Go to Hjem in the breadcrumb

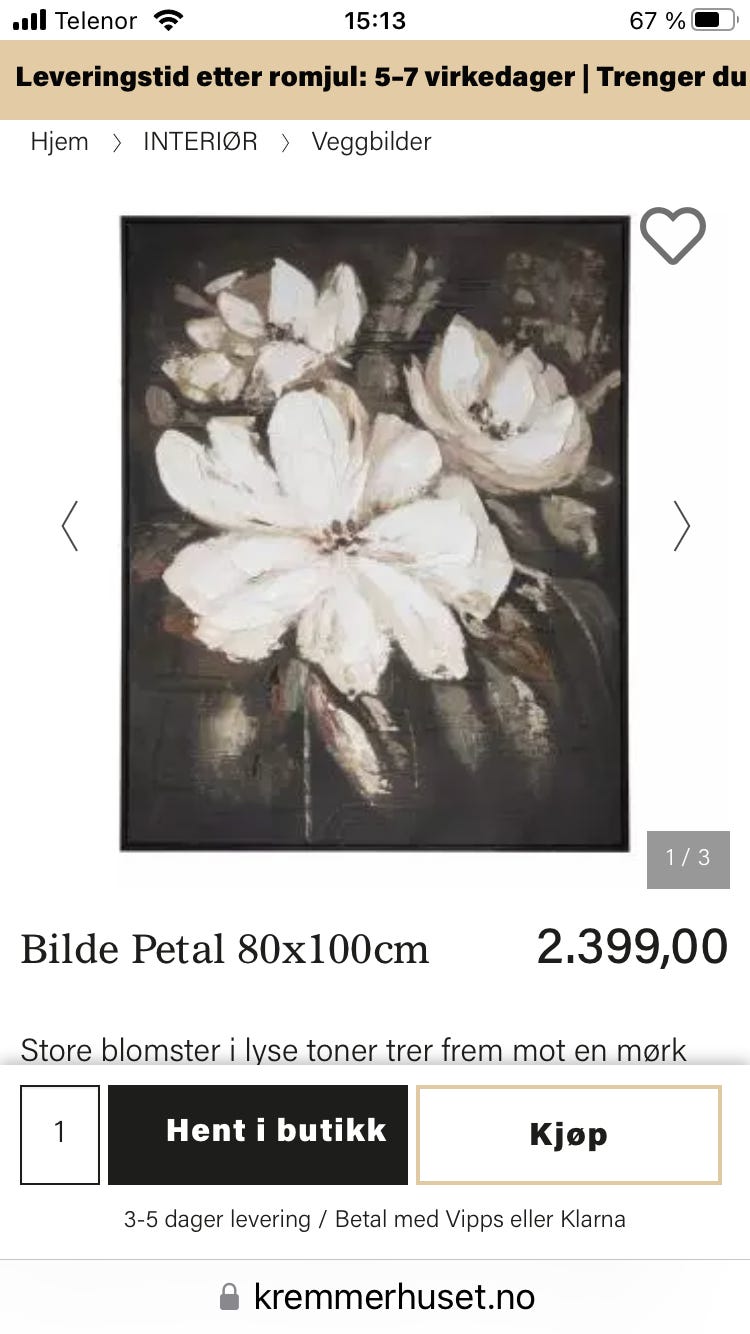[x=59, y=142]
